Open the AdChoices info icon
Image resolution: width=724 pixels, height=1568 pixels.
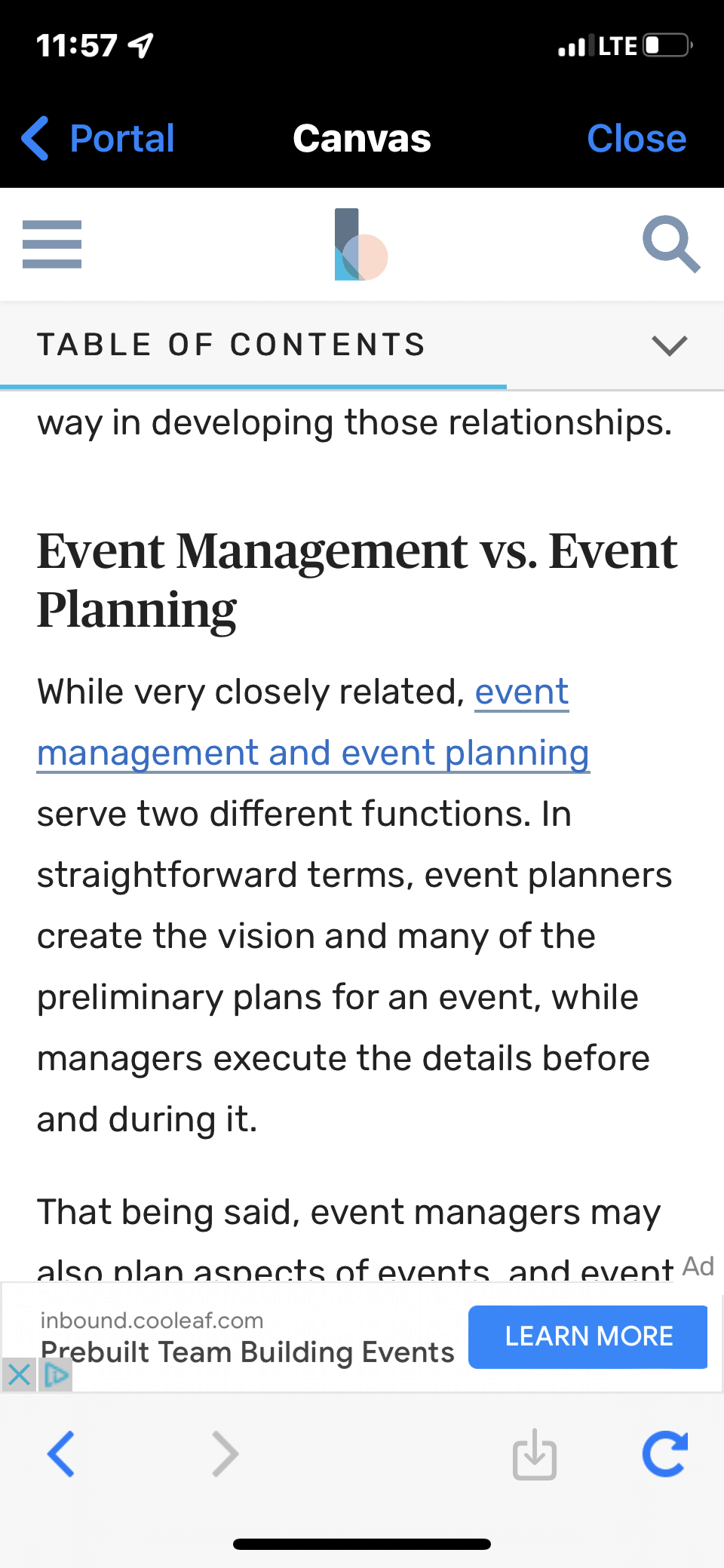pyautogui.click(x=56, y=1374)
